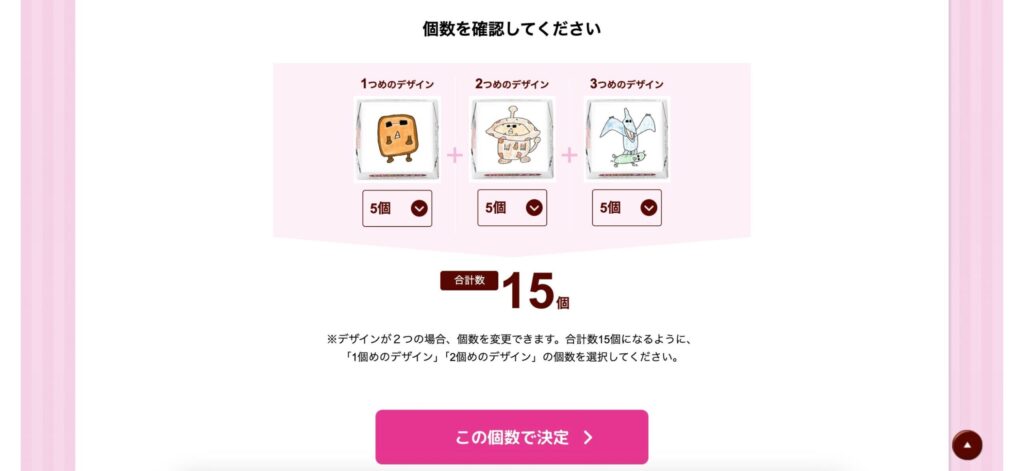Expand the 2つめのデザイン quantity selector

click(512, 208)
